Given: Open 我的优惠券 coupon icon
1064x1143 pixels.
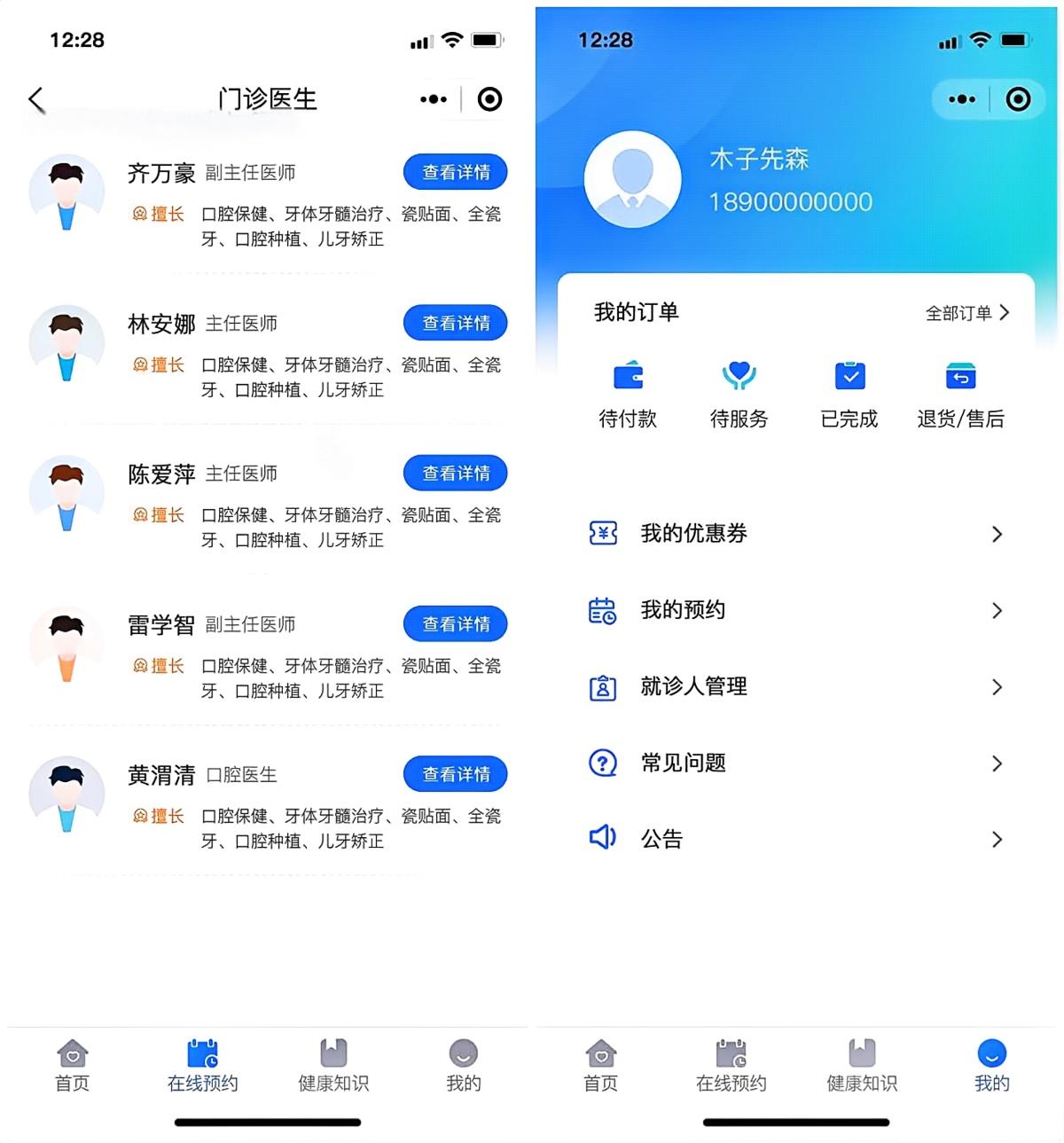Looking at the screenshot, I should [602, 533].
